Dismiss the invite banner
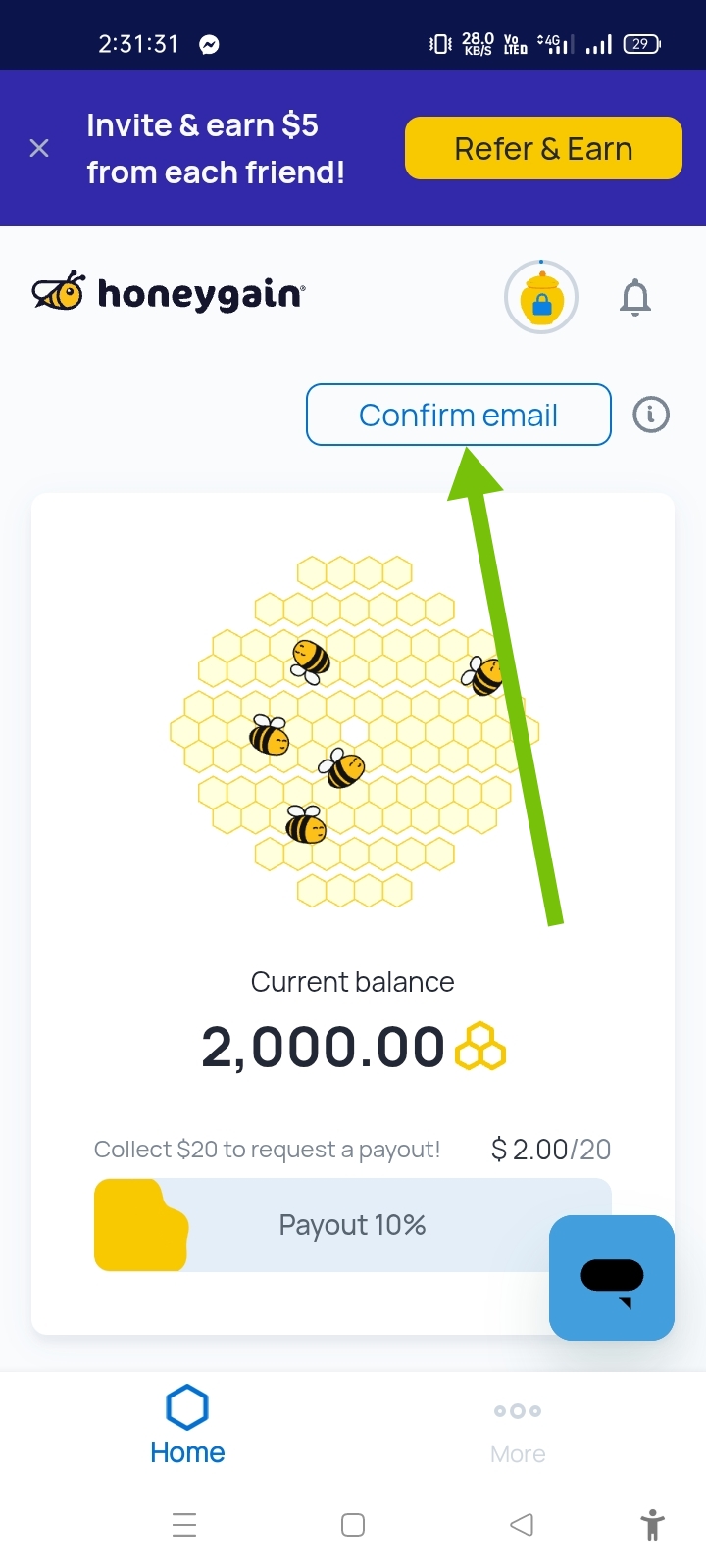Viewport: 706px width, 1568px height. 39,148
